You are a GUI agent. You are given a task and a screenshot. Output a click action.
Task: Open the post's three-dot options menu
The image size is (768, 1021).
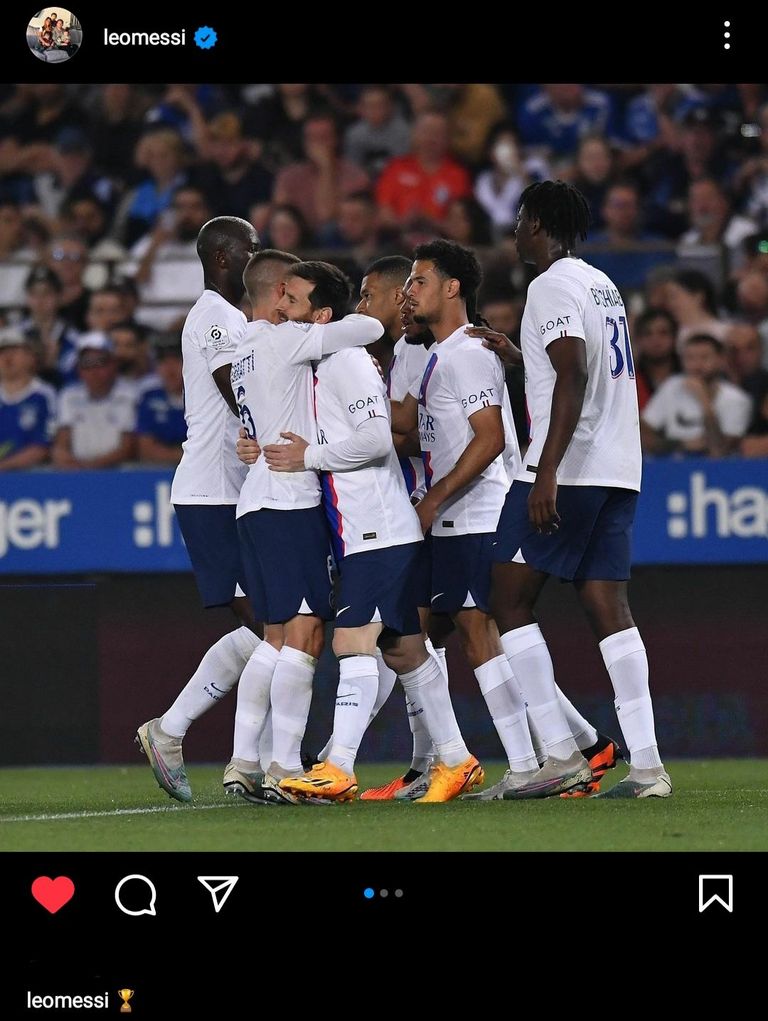726,36
